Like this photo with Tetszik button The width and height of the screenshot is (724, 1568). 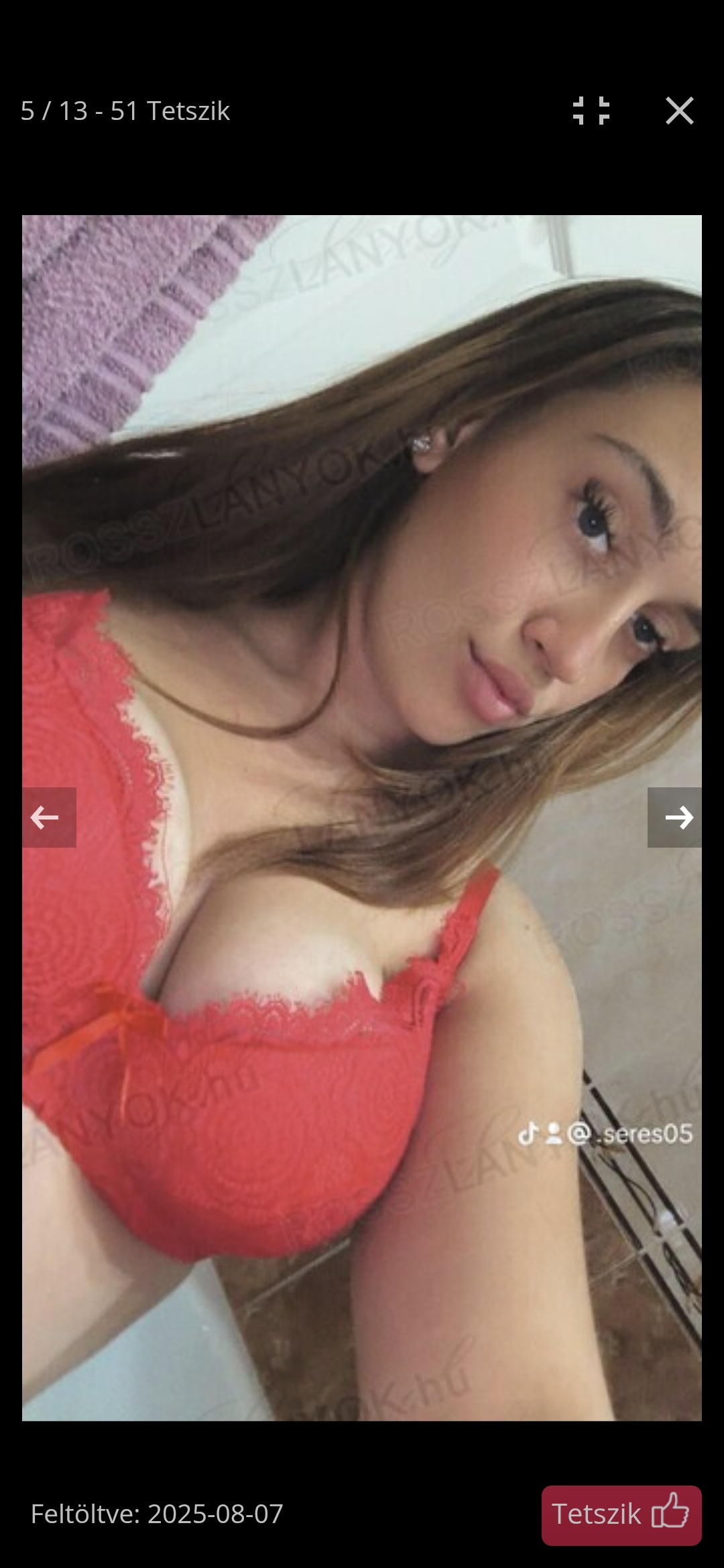tap(621, 1515)
